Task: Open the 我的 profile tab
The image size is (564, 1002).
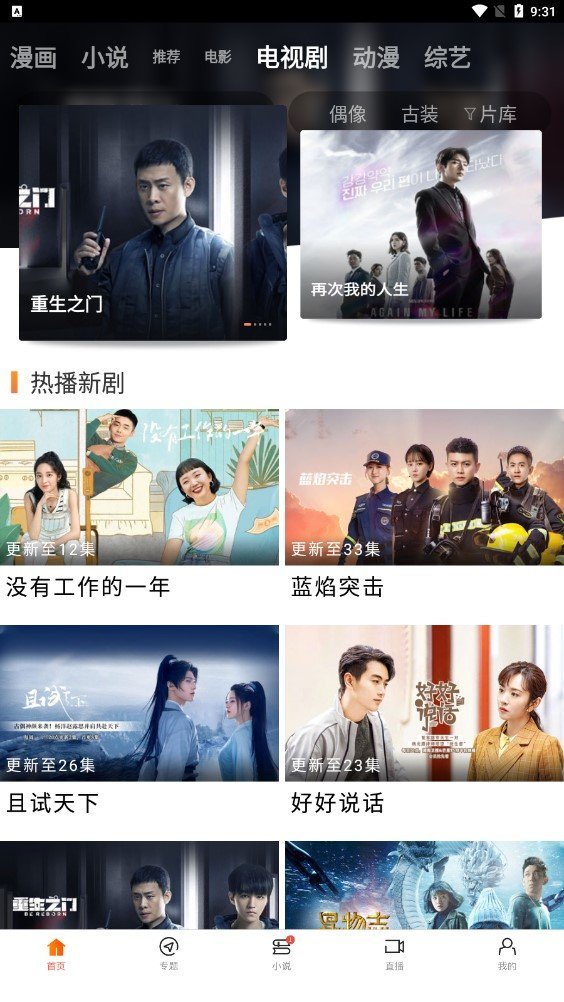Action: (507, 953)
